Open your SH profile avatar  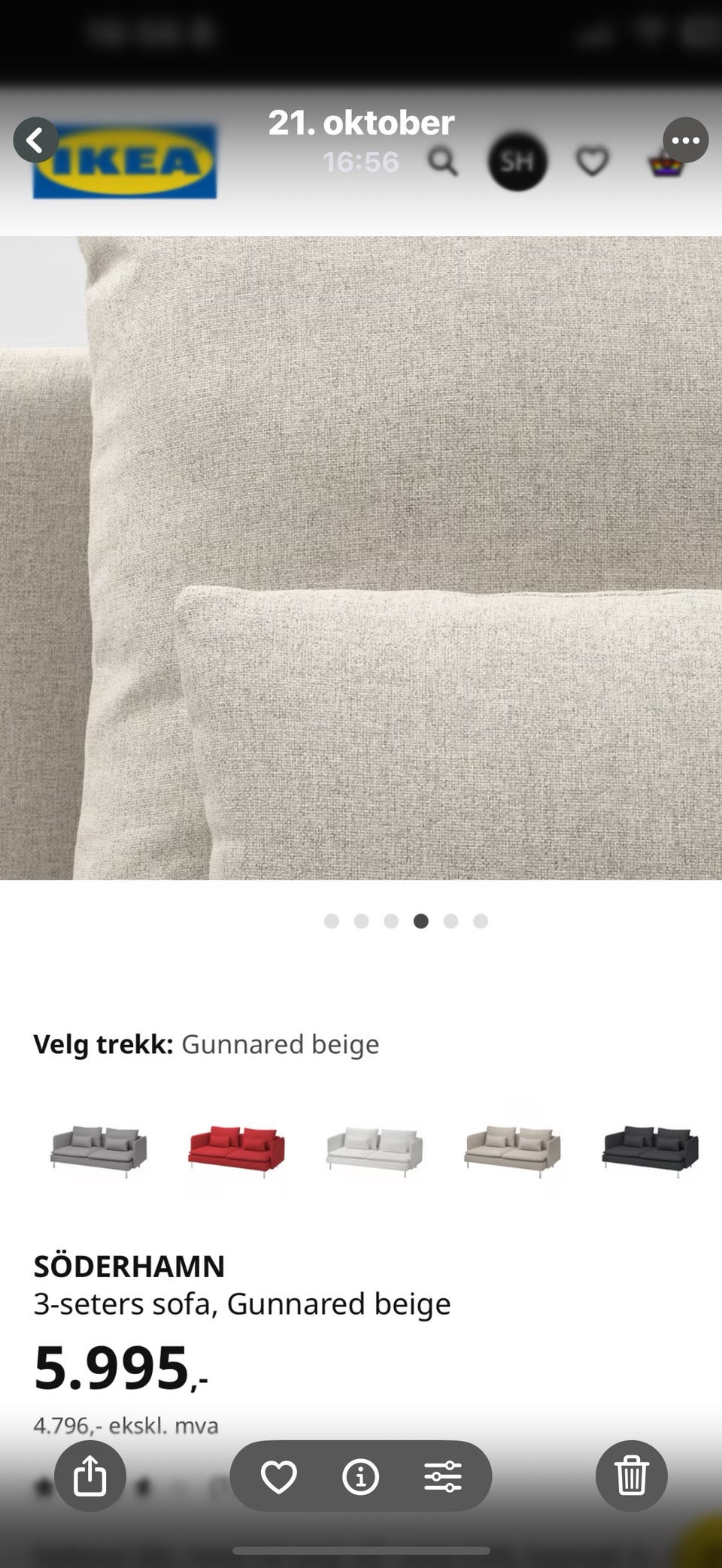517,162
